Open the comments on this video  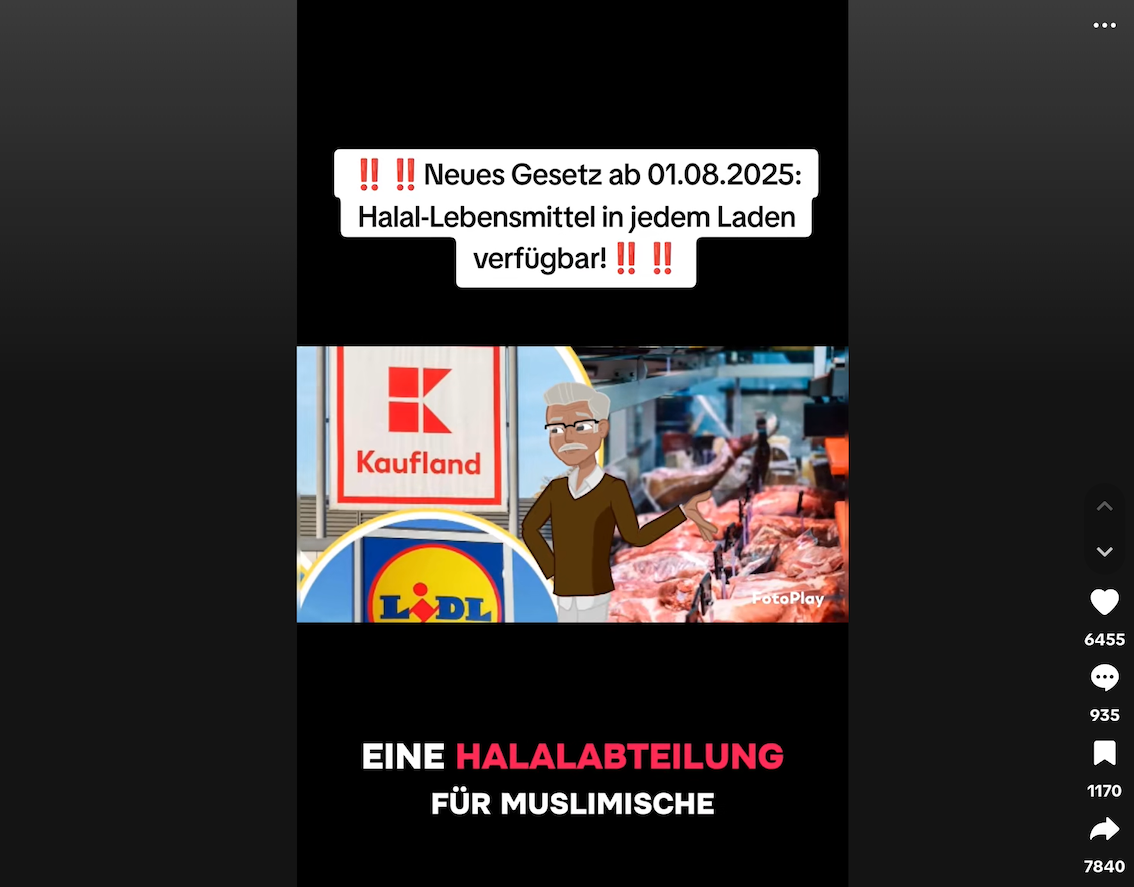click(1104, 678)
